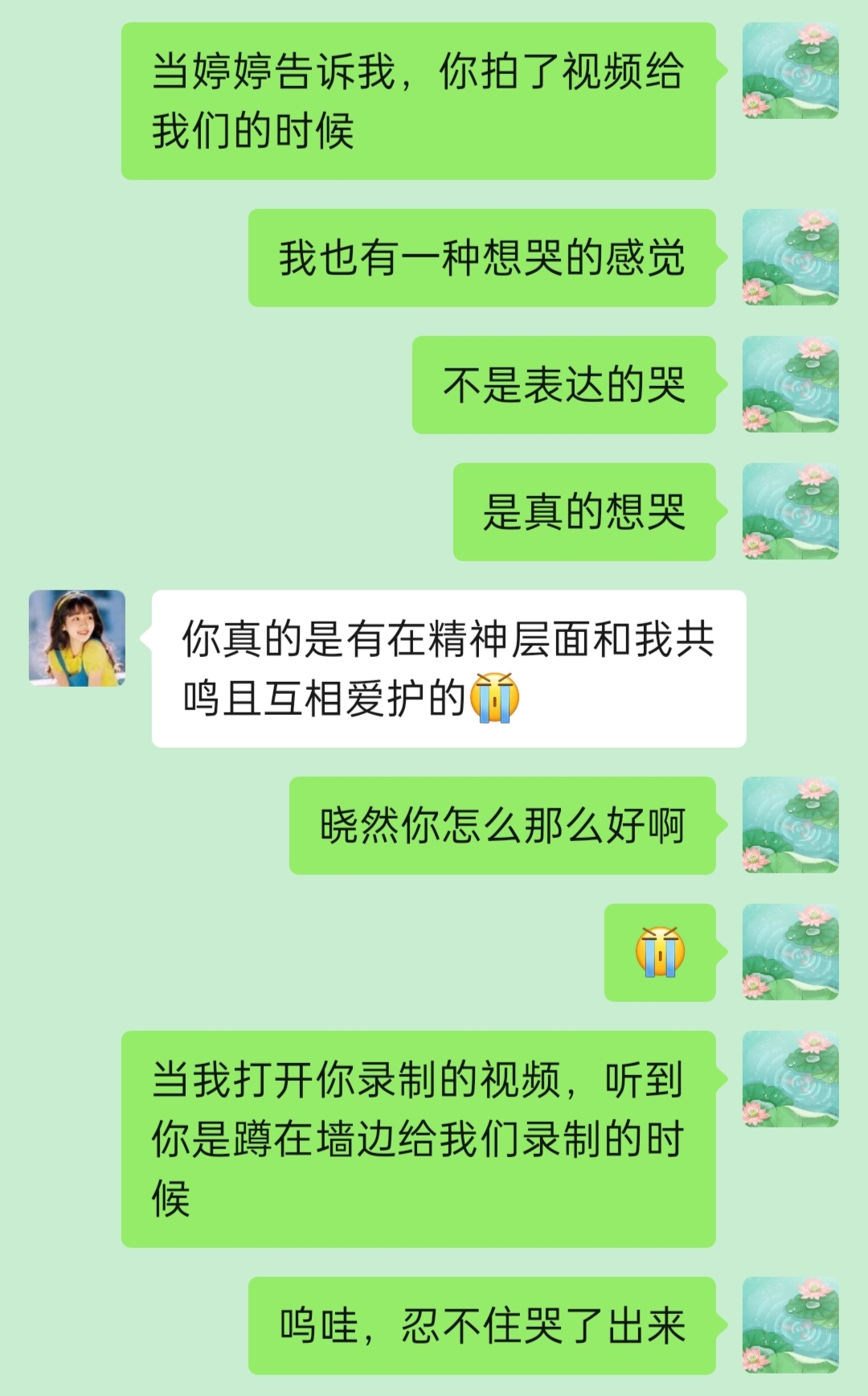Screen dimensions: 868x1396
Task: Tap lotus avatar next to 是真的想哭
Action: (790, 511)
